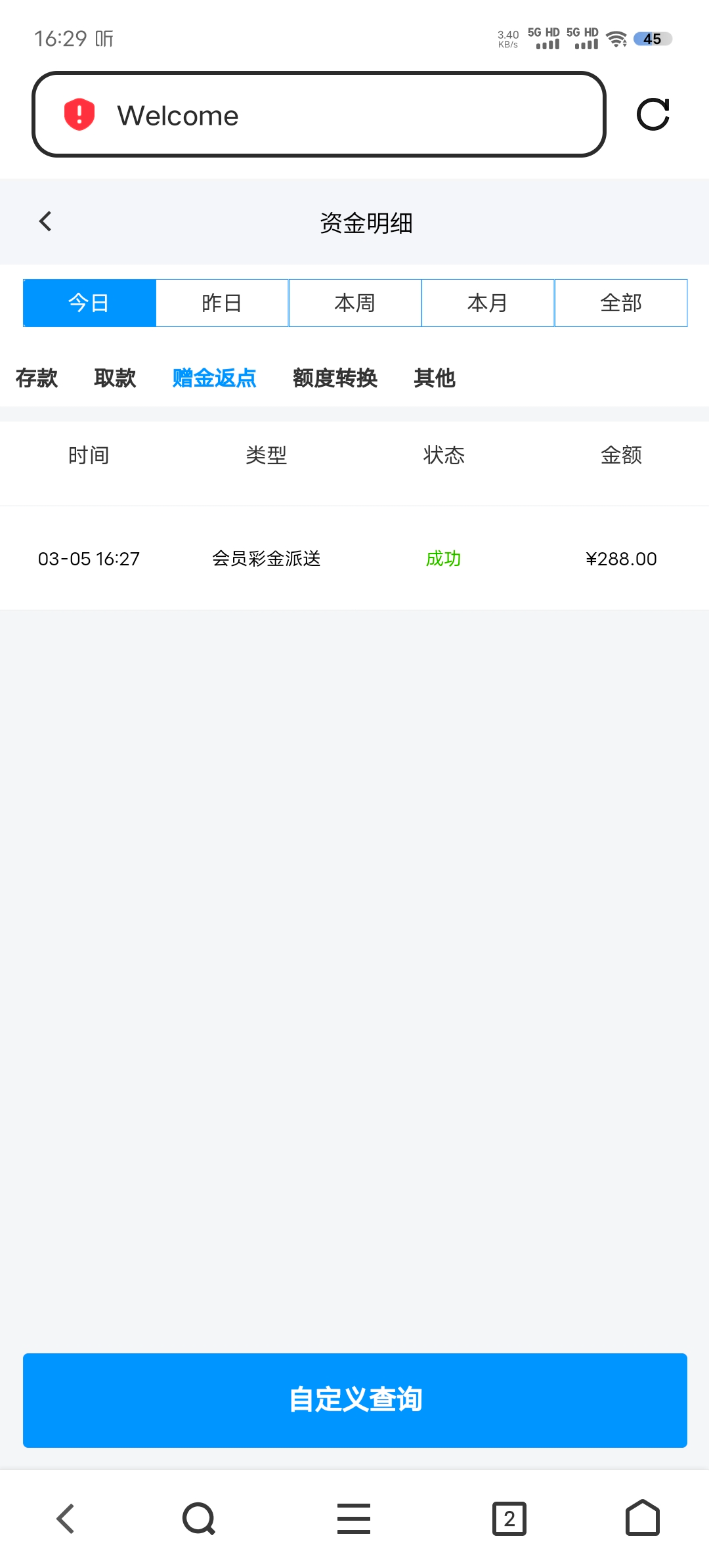Reload the page with the refresh icon

pos(653,115)
